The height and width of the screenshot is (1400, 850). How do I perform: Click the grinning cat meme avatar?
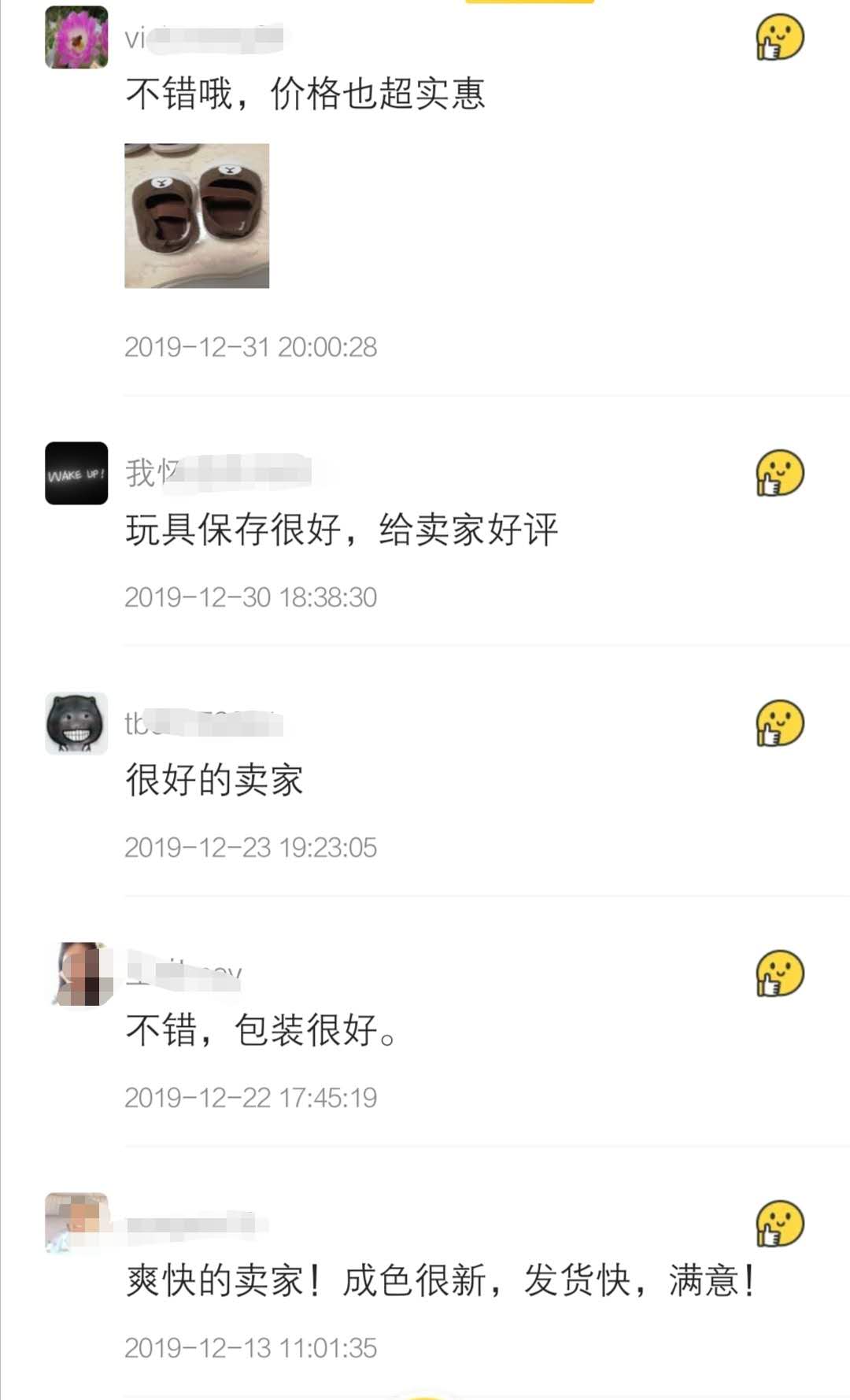(x=75, y=725)
